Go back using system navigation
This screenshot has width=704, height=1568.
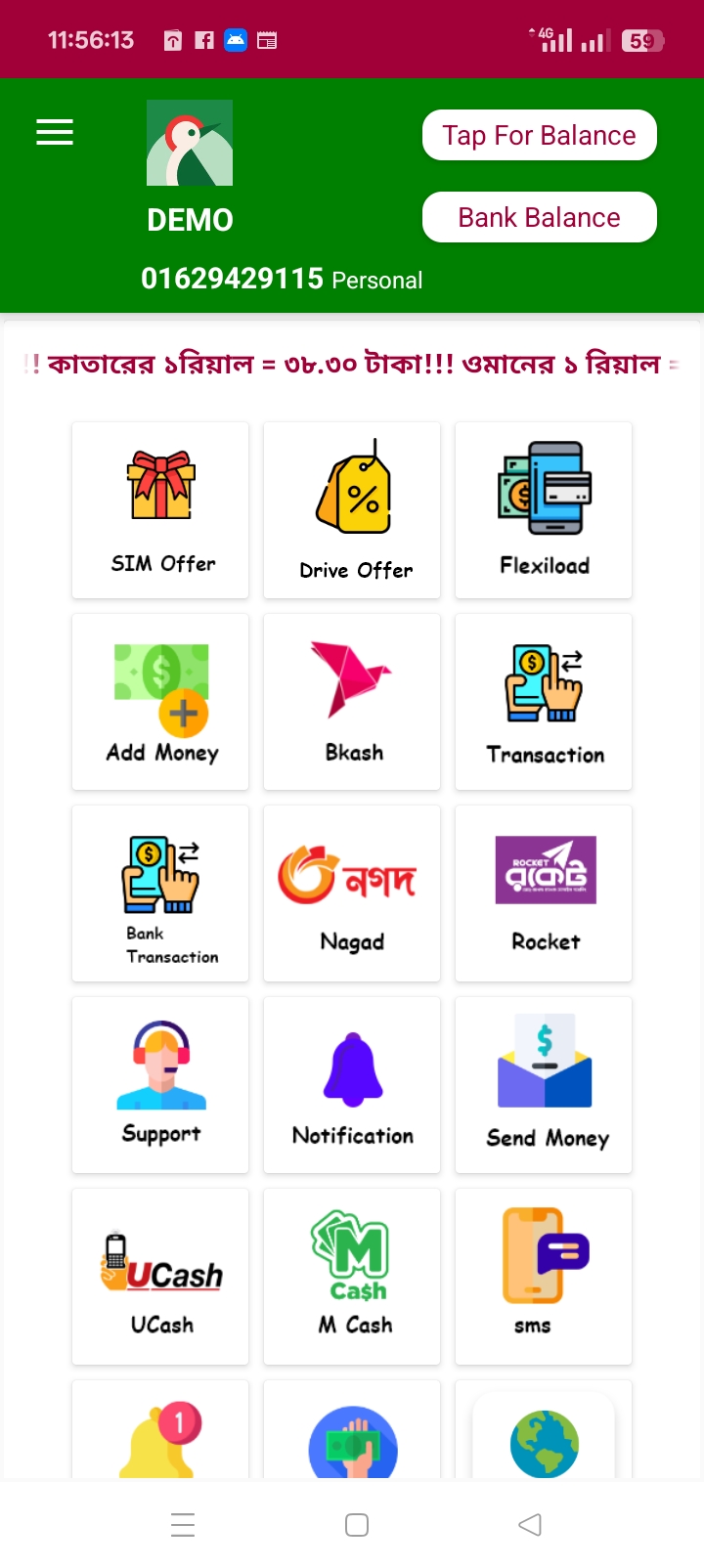click(x=529, y=1524)
